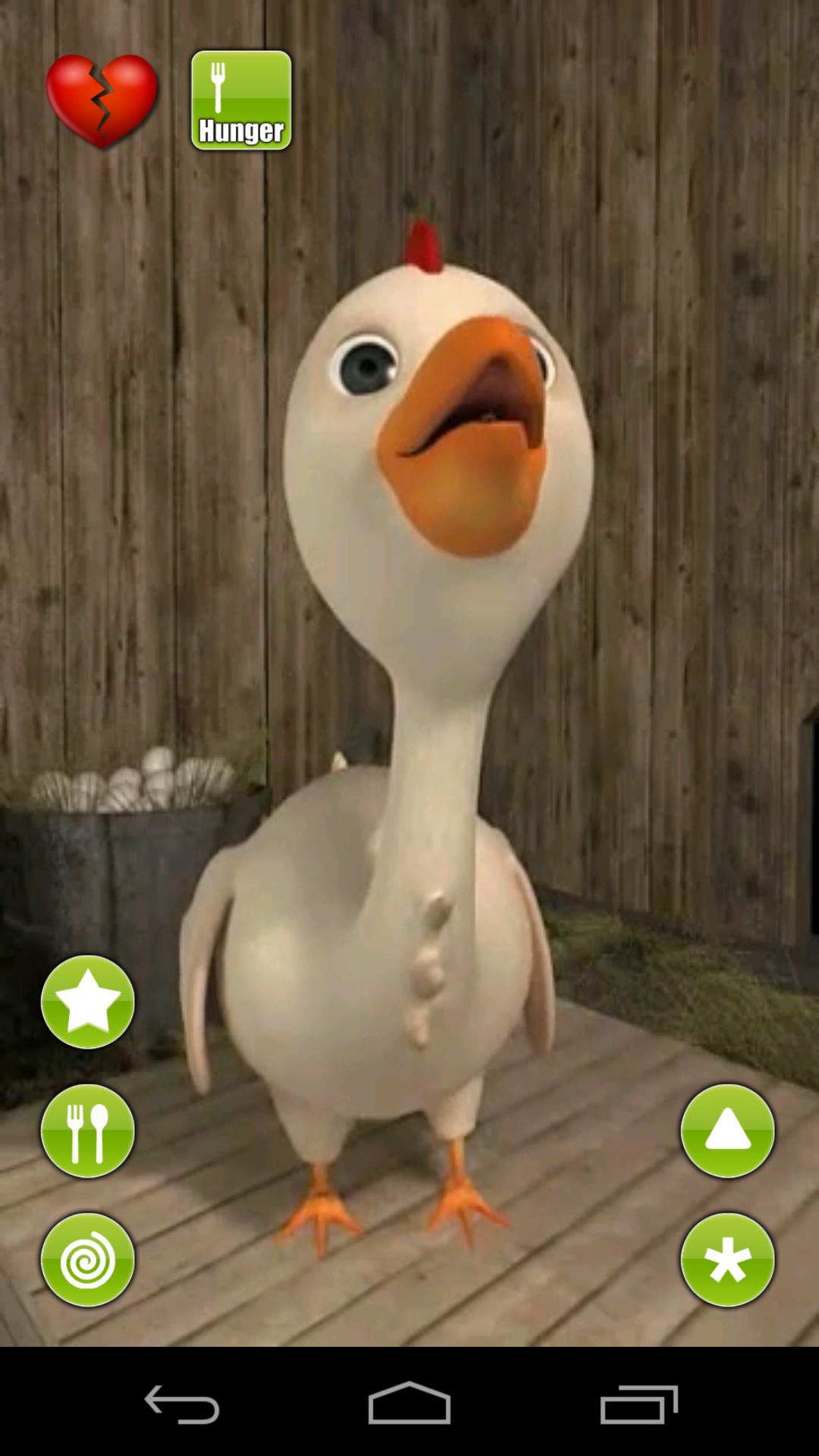Tap the broken heart icon
The height and width of the screenshot is (1456, 819).
click(102, 100)
